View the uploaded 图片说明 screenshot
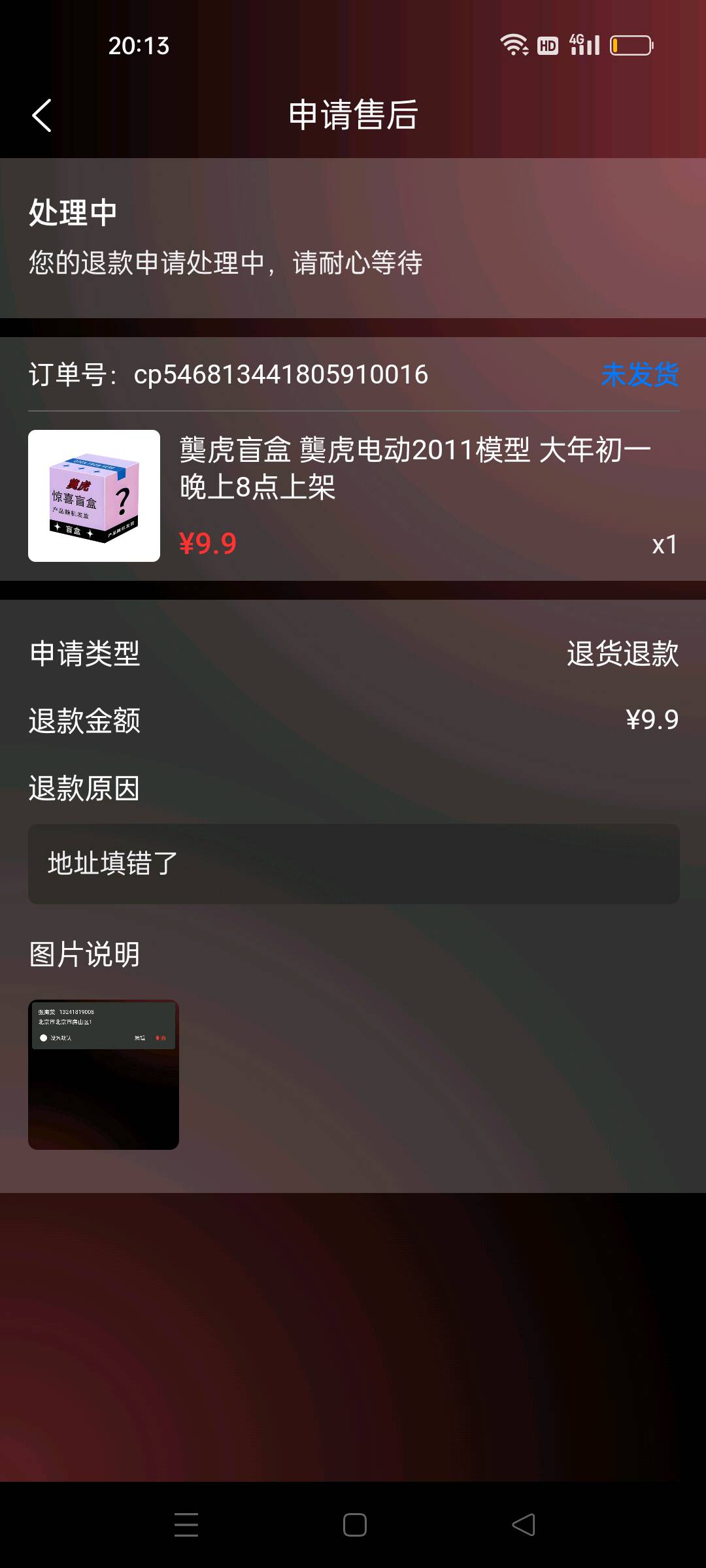 pyautogui.click(x=103, y=1074)
